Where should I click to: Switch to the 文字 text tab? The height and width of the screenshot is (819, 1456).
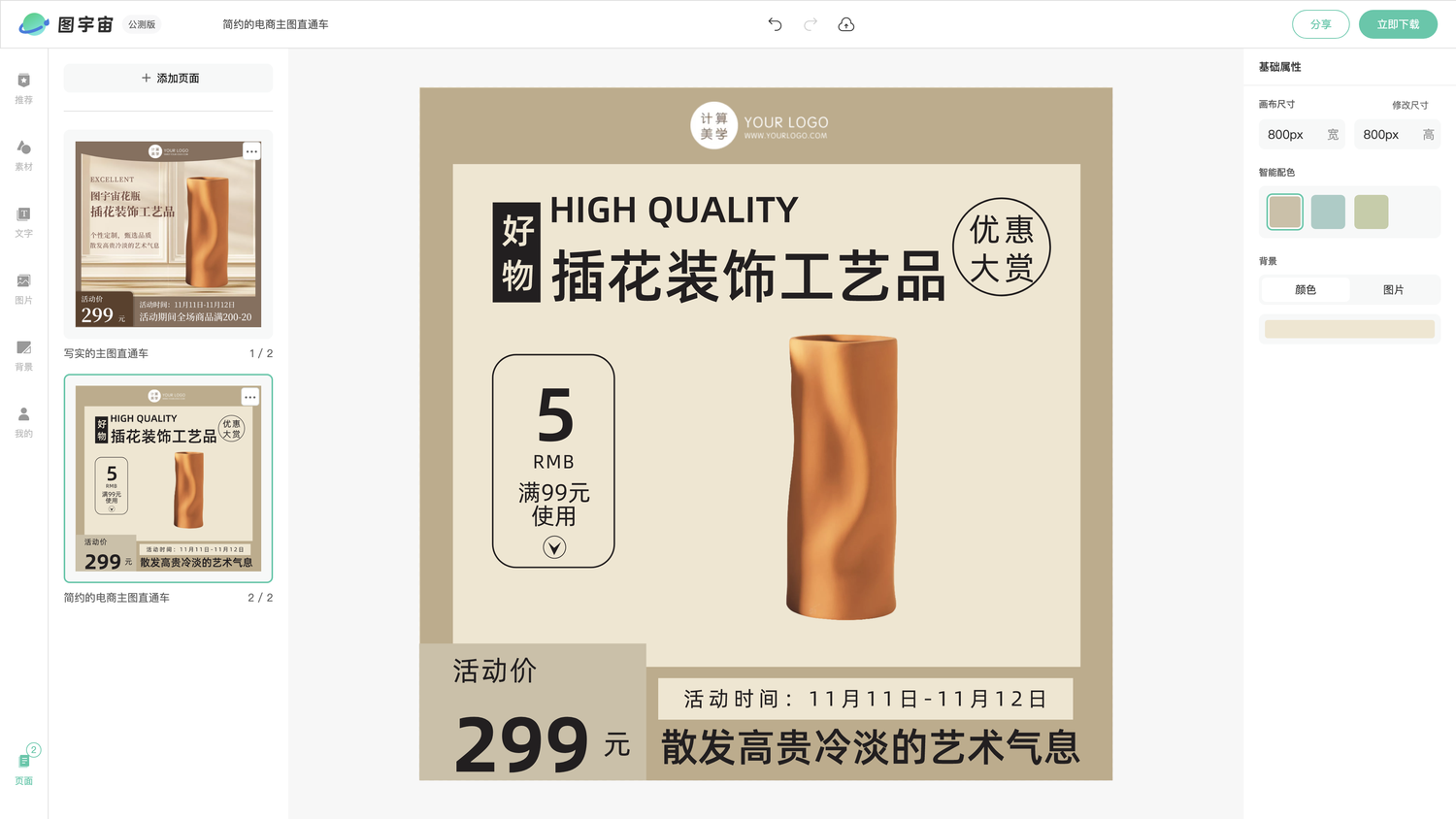pos(23,221)
